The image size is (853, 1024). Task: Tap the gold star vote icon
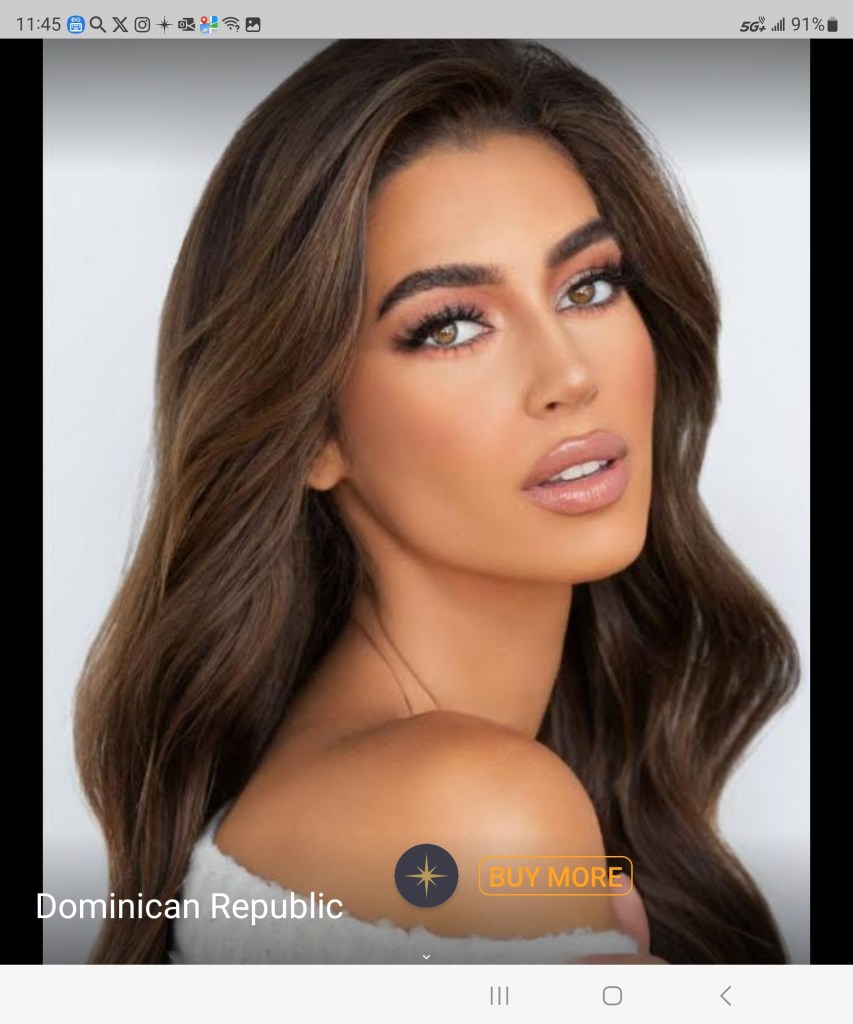[426, 876]
